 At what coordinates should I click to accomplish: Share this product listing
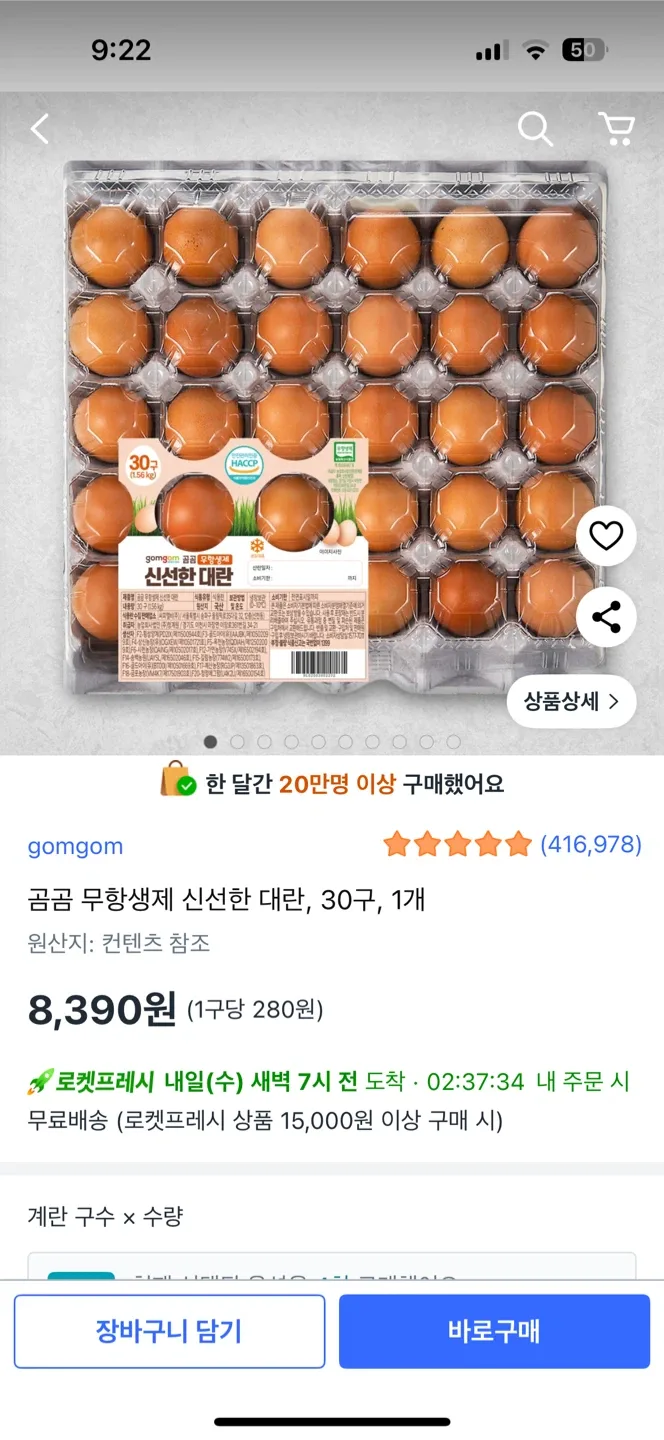tap(606, 617)
